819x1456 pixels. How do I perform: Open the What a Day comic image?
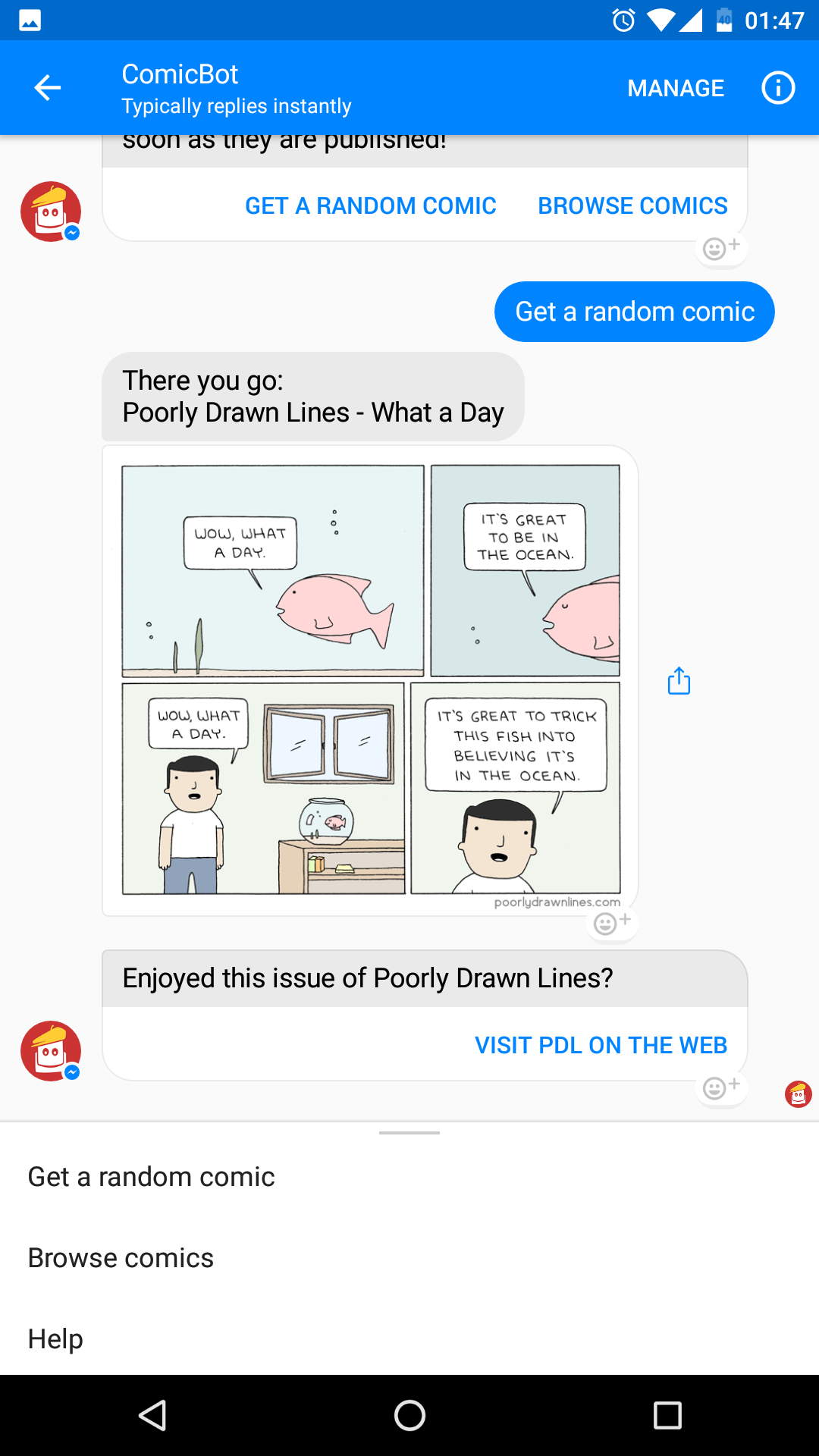pyautogui.click(x=370, y=679)
